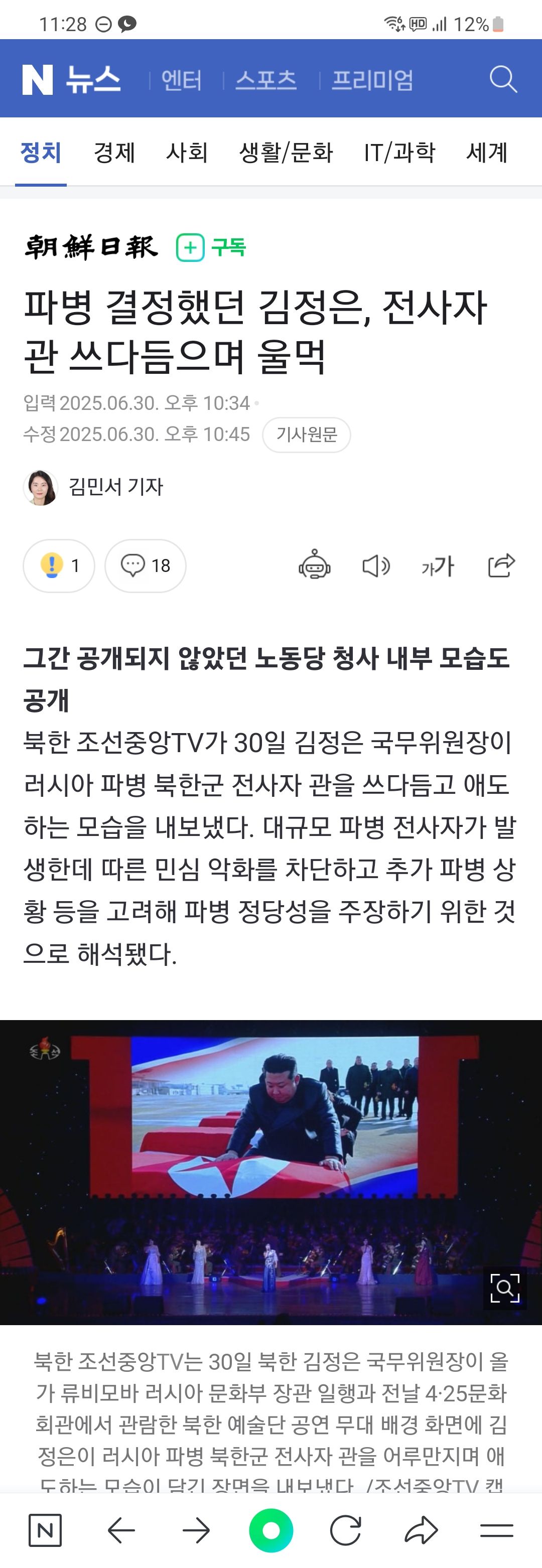Viewport: 542px width, 1568px height.
Task: Listen to the article via speaker icon
Action: (376, 565)
